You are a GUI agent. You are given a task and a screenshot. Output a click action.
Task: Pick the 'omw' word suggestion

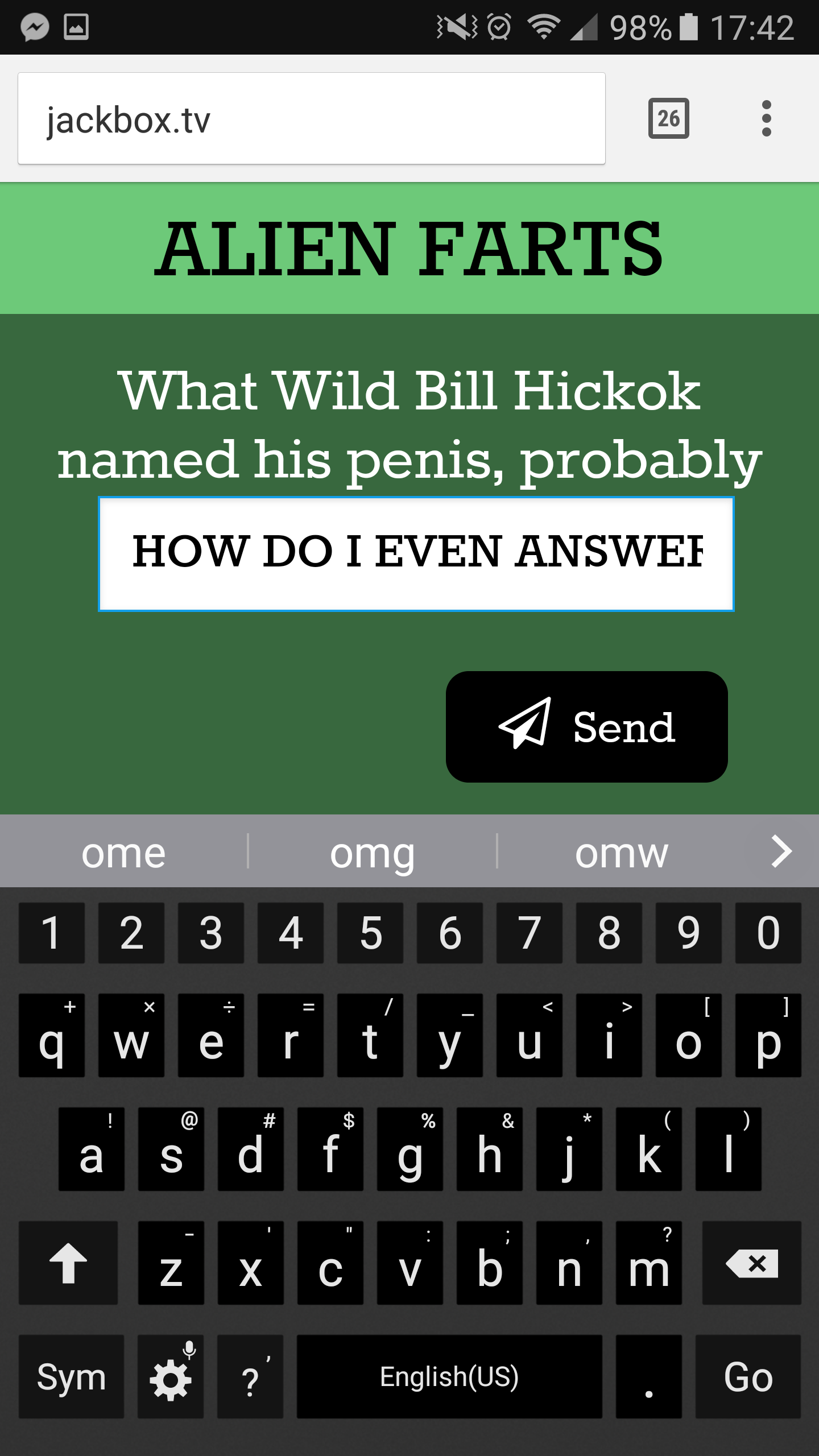click(x=621, y=852)
